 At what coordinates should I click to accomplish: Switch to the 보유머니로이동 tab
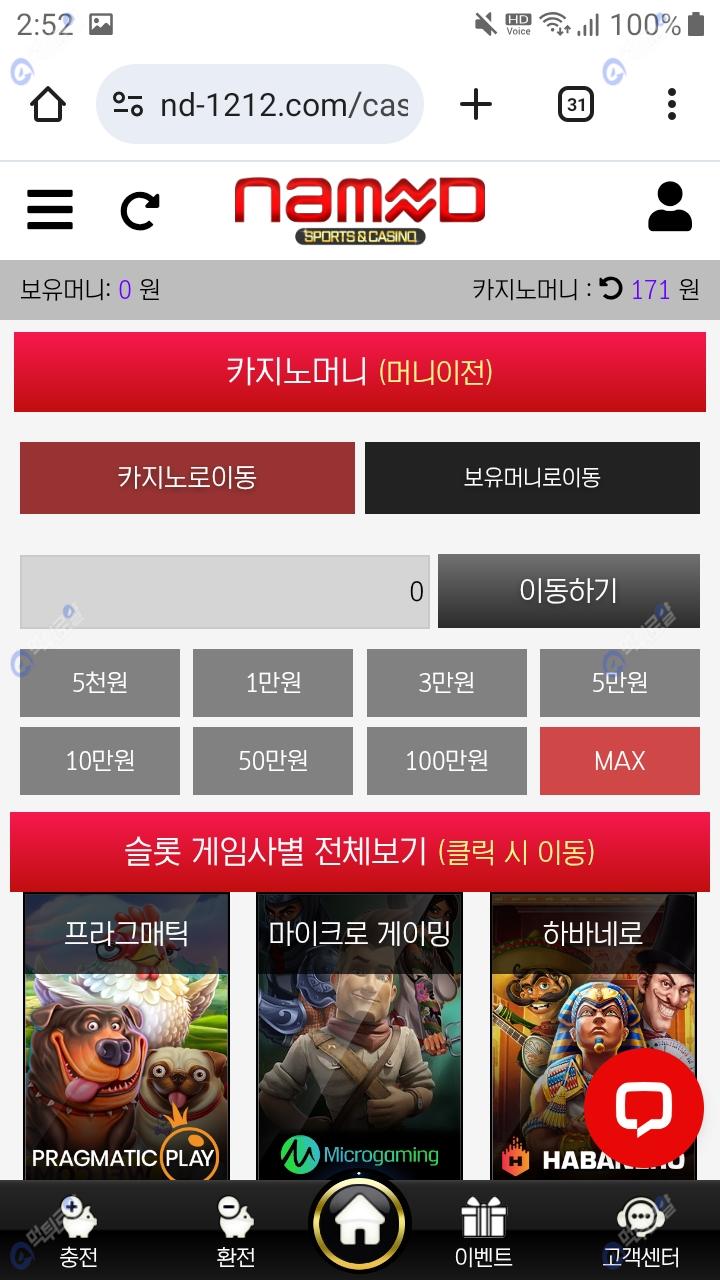[x=532, y=478]
